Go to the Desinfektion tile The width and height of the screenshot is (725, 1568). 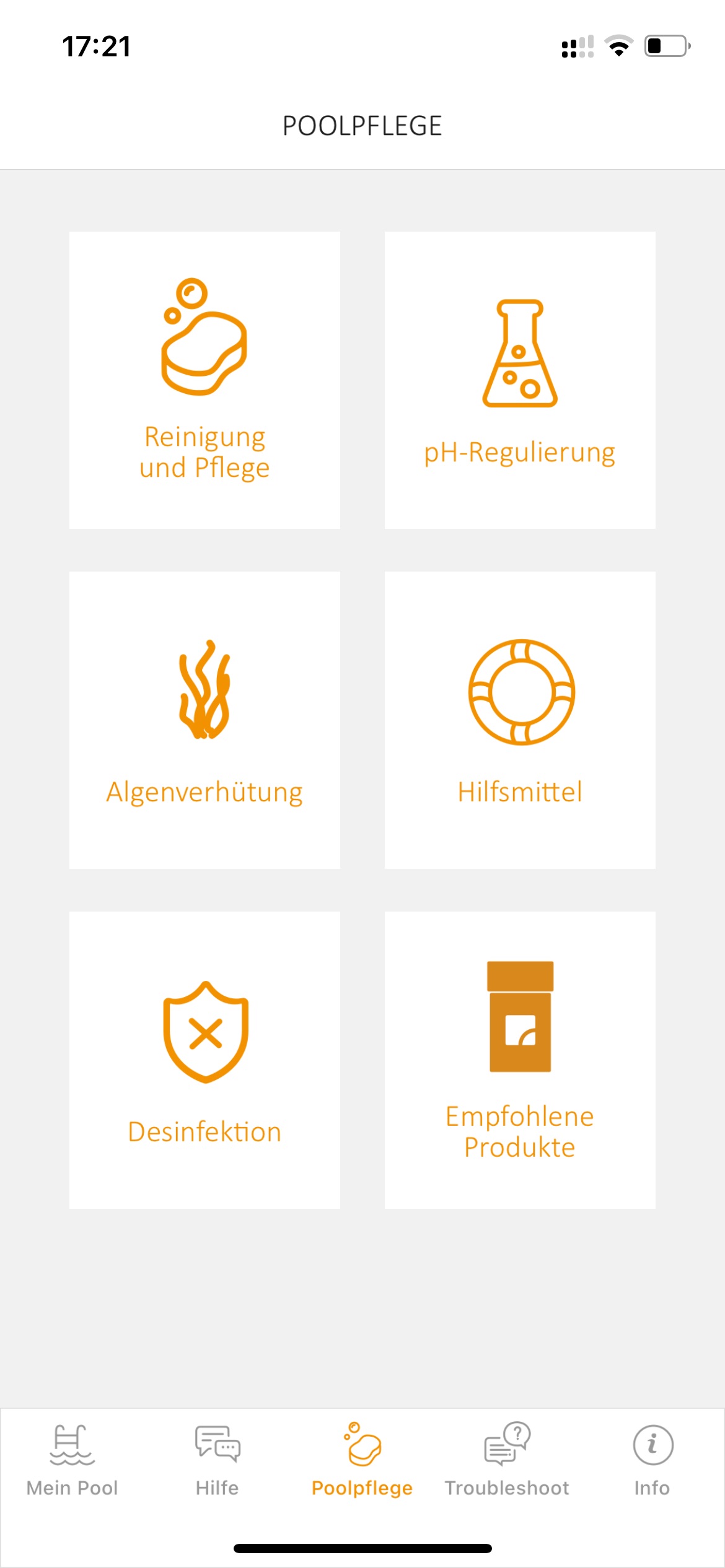204,1060
